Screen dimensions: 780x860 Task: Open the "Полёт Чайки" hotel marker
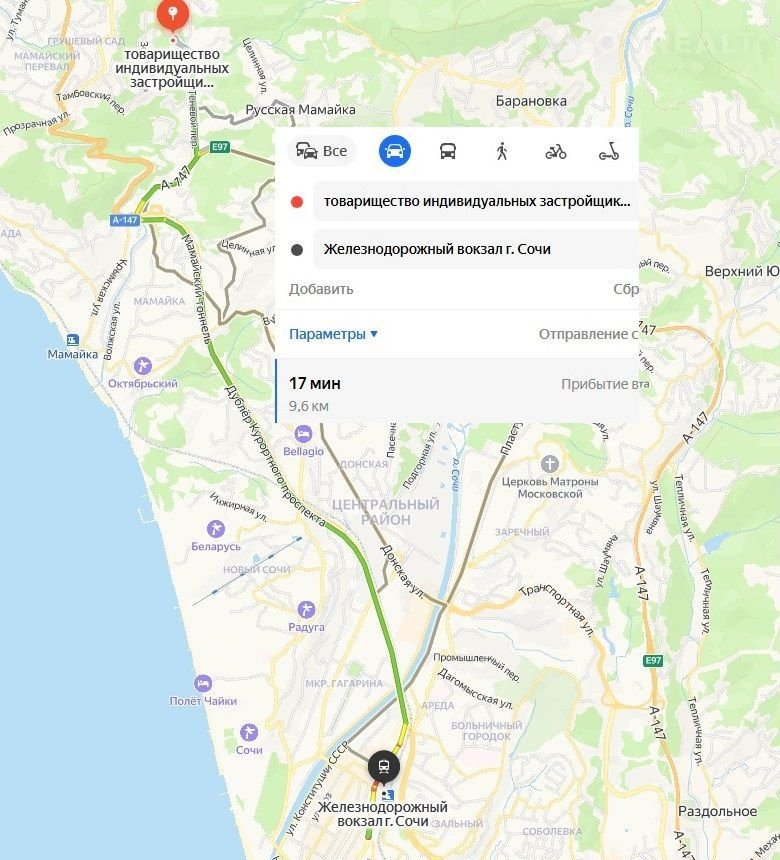pos(203,682)
